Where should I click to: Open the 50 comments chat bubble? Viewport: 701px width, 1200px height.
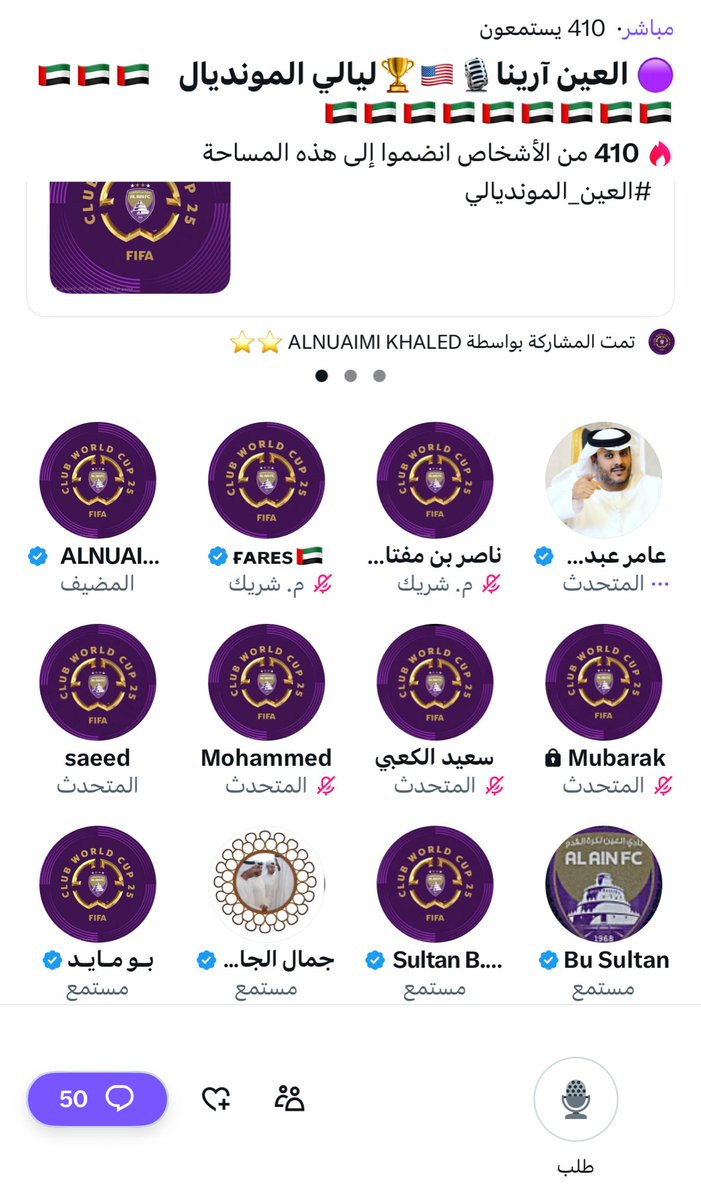(97, 1099)
